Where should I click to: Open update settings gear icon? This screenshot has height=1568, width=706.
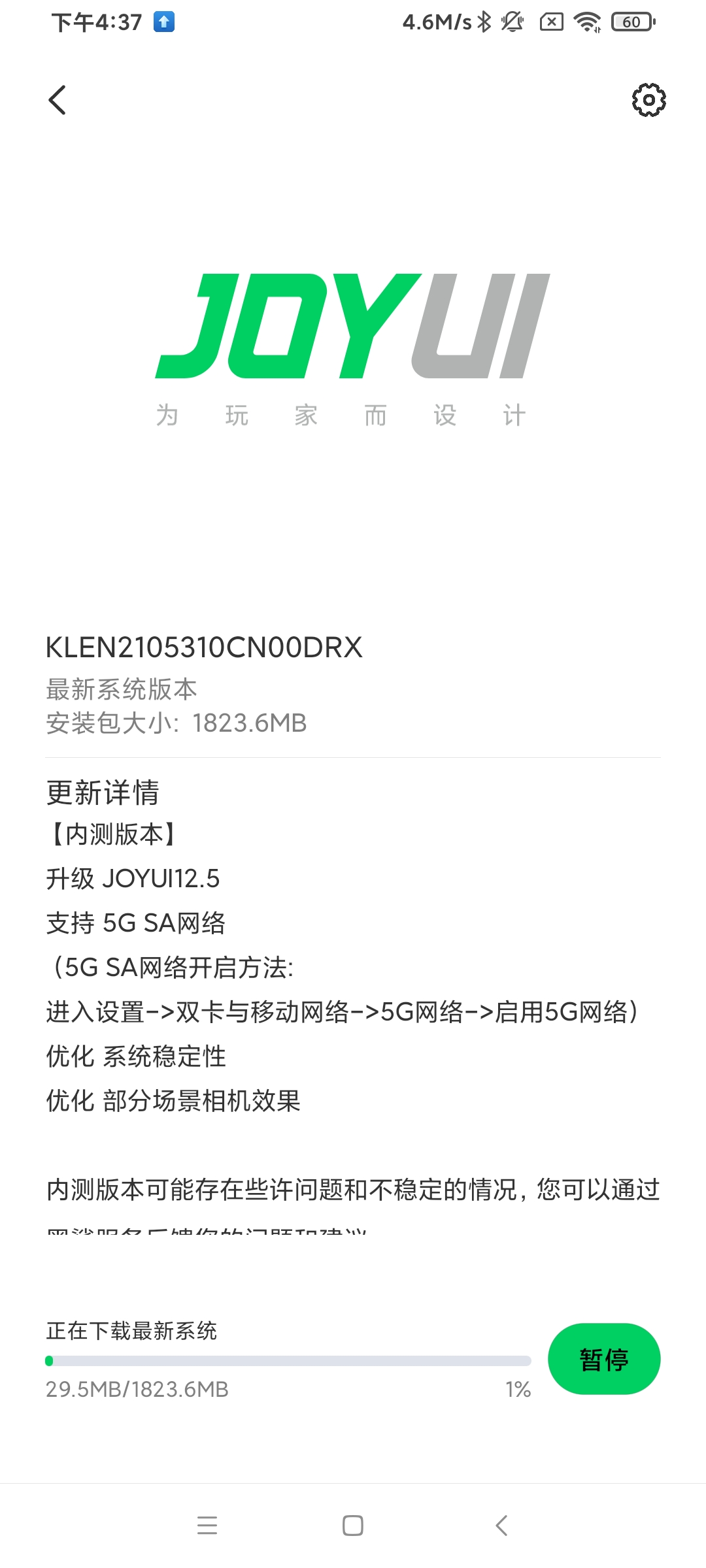click(648, 100)
